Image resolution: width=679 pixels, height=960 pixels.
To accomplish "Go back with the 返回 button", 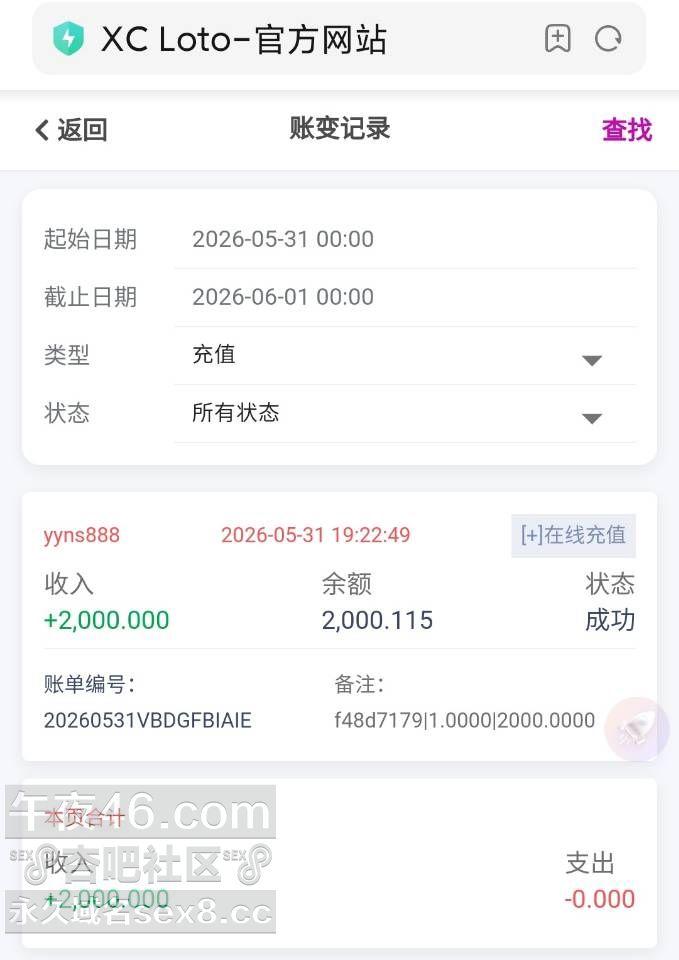I will pyautogui.click(x=71, y=130).
